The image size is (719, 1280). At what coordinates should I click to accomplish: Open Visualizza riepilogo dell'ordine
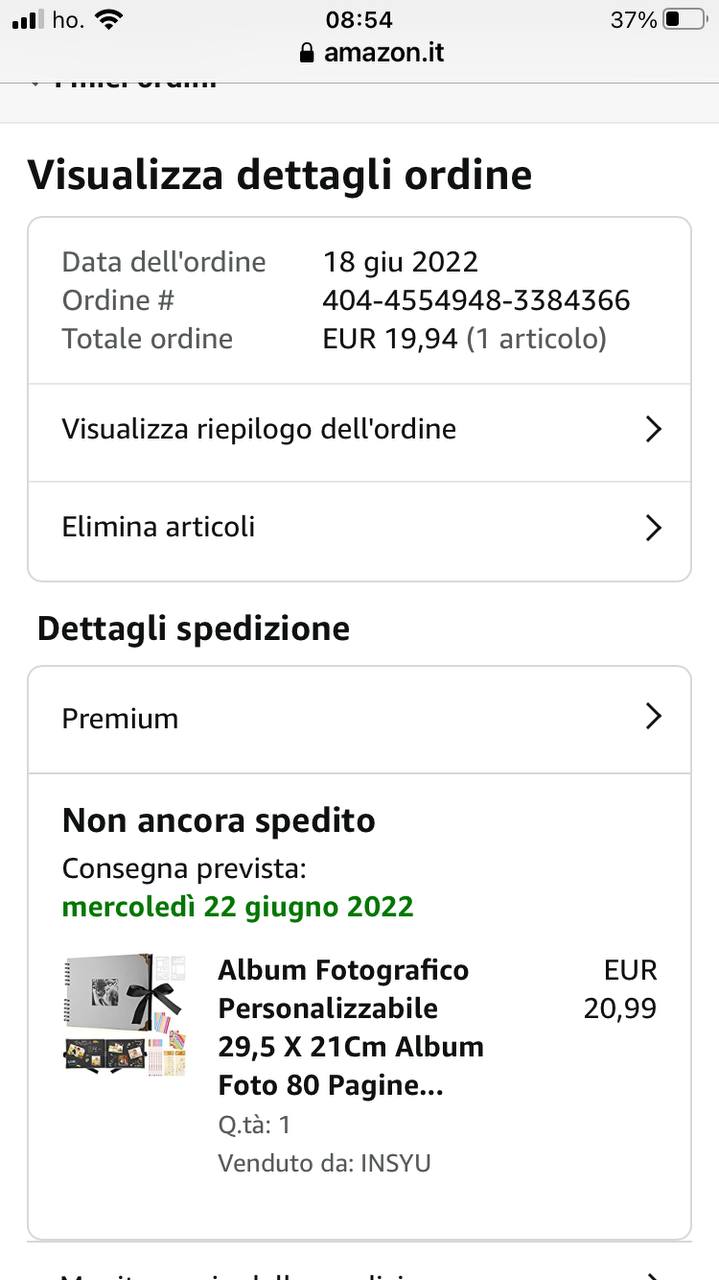click(x=359, y=430)
